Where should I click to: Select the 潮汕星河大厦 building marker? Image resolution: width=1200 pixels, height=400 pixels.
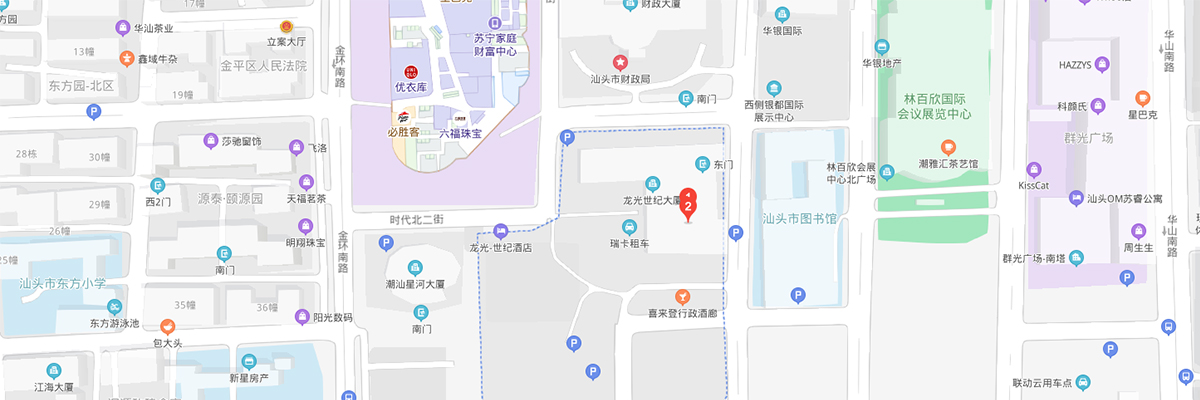point(415,267)
